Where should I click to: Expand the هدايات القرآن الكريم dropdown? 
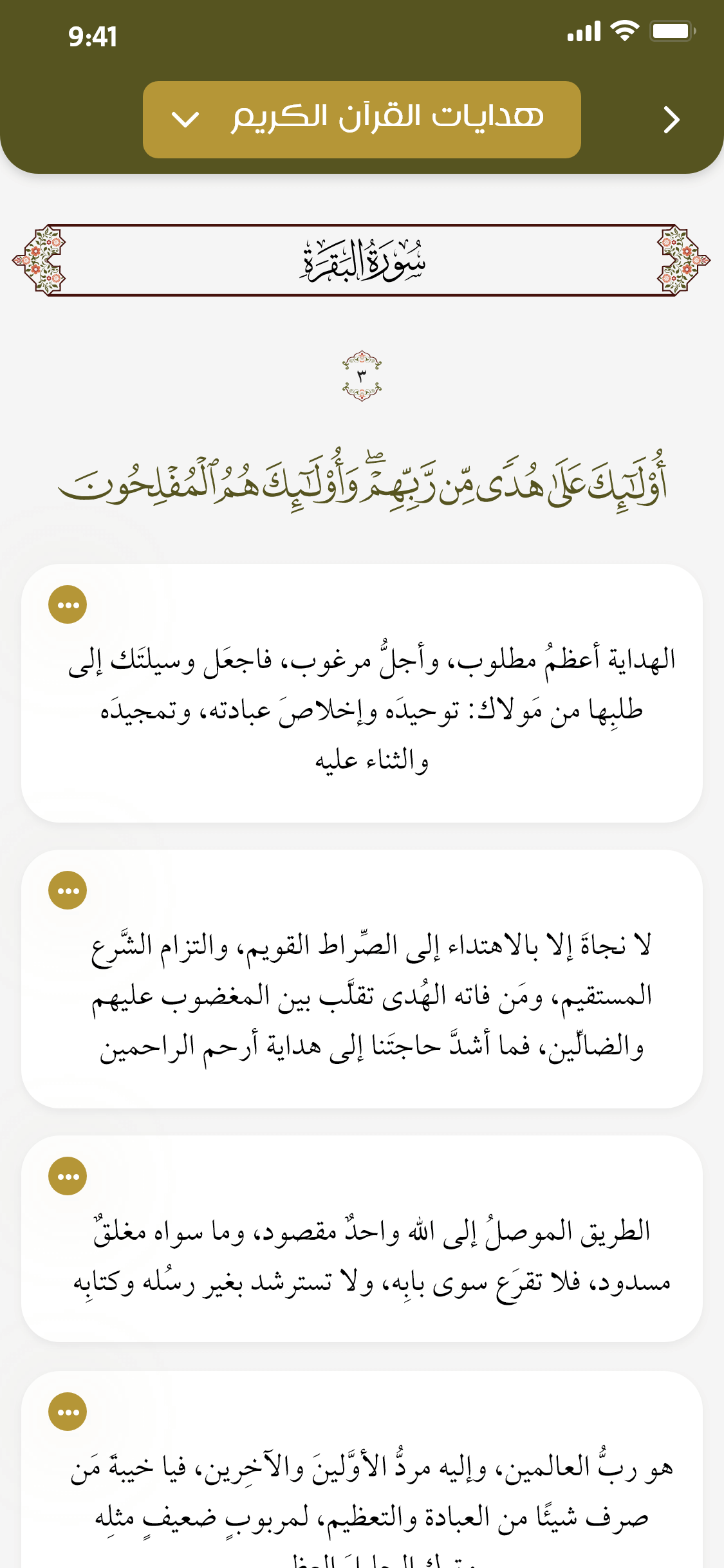click(x=362, y=119)
